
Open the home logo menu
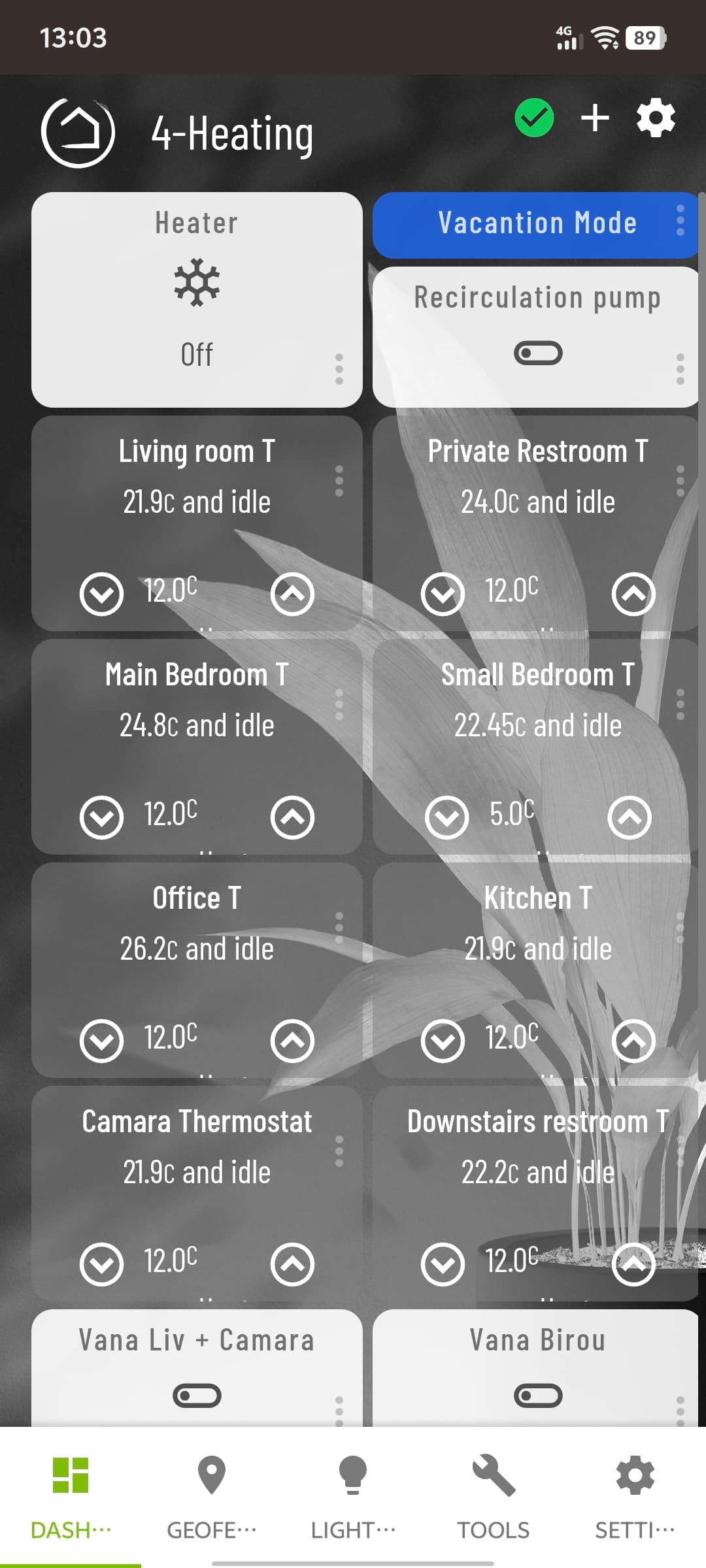78,133
